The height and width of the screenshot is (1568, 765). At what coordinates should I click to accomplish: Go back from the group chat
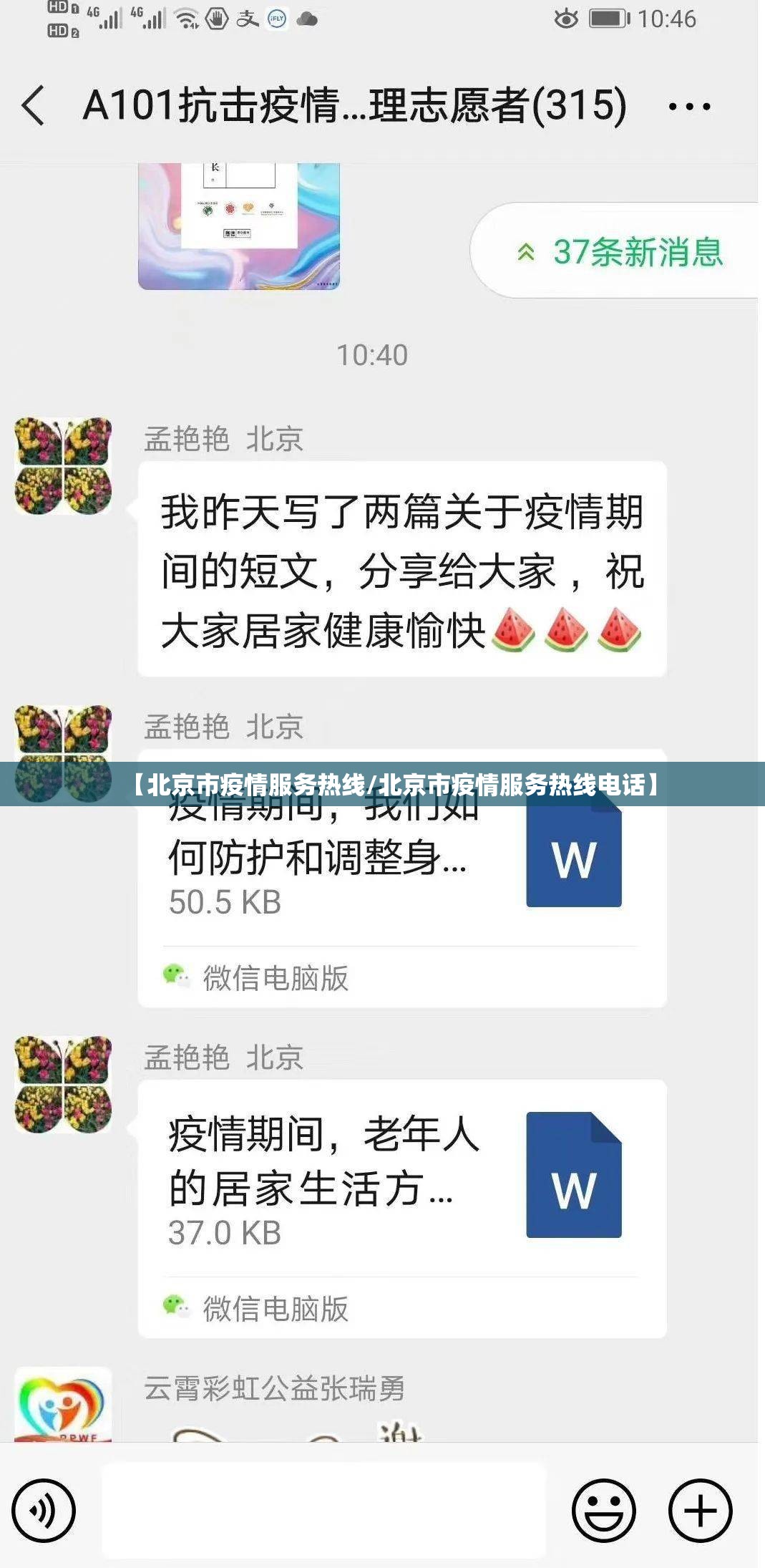click(x=34, y=105)
